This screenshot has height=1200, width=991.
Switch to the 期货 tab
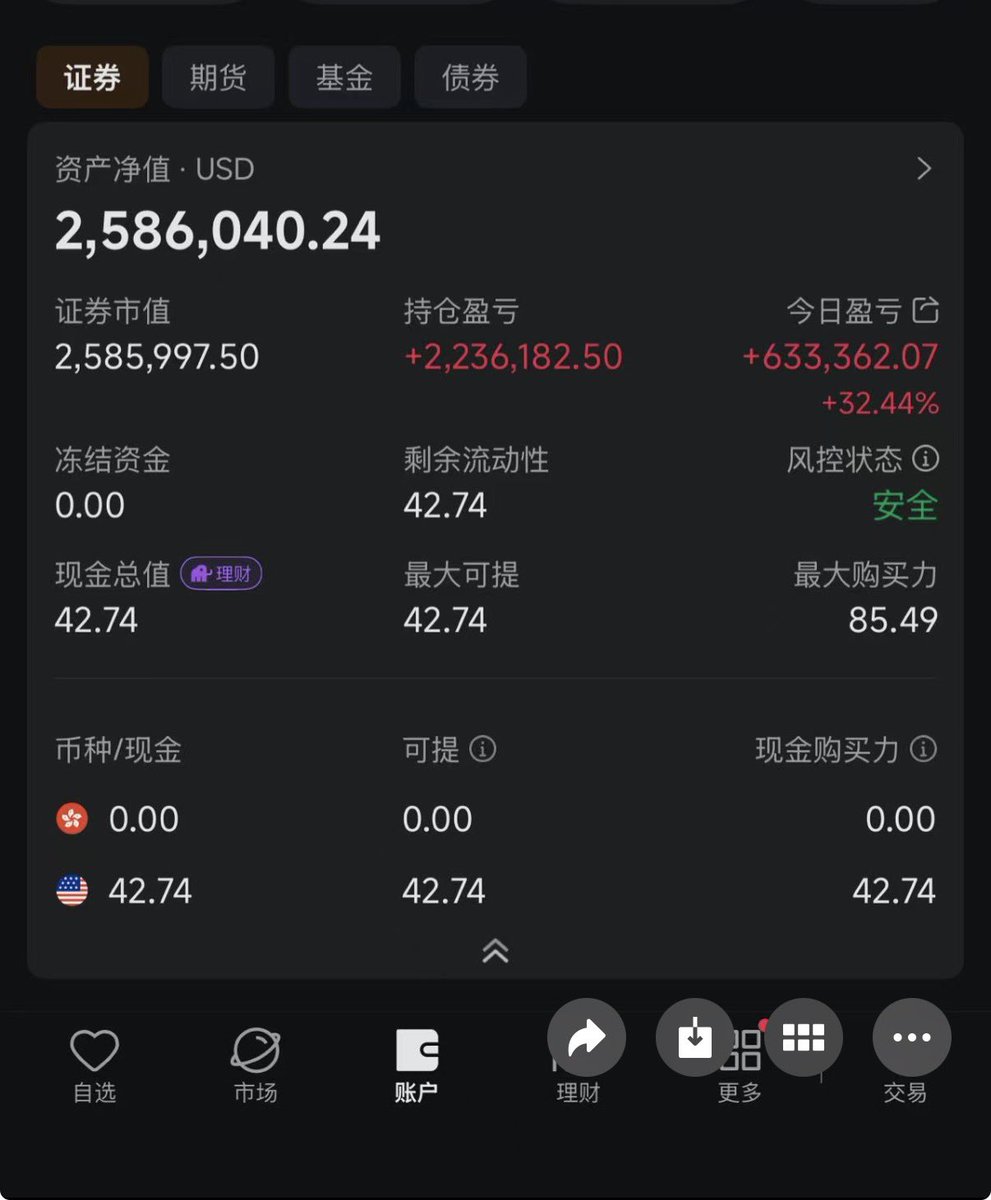[218, 78]
